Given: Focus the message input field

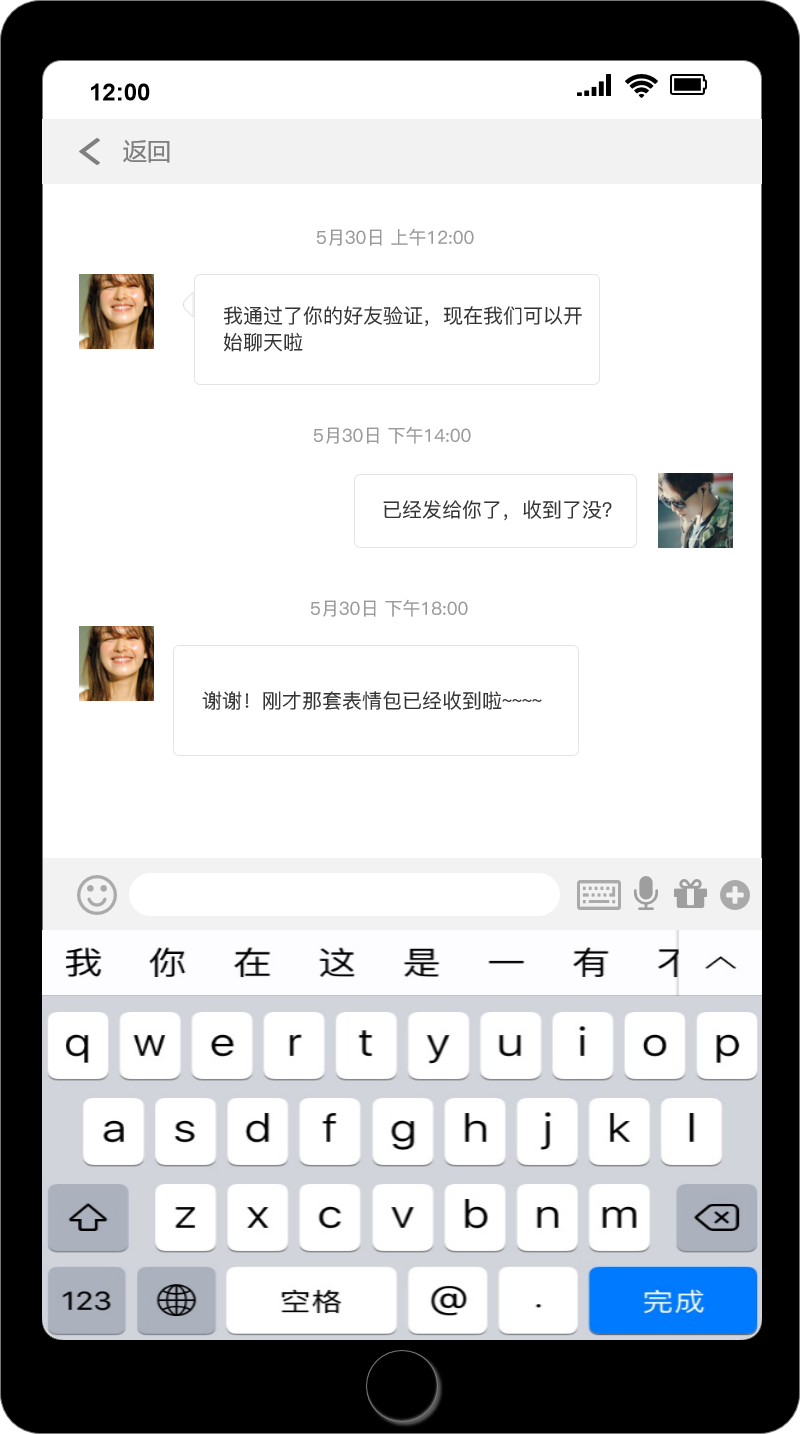Looking at the screenshot, I should coord(344,894).
